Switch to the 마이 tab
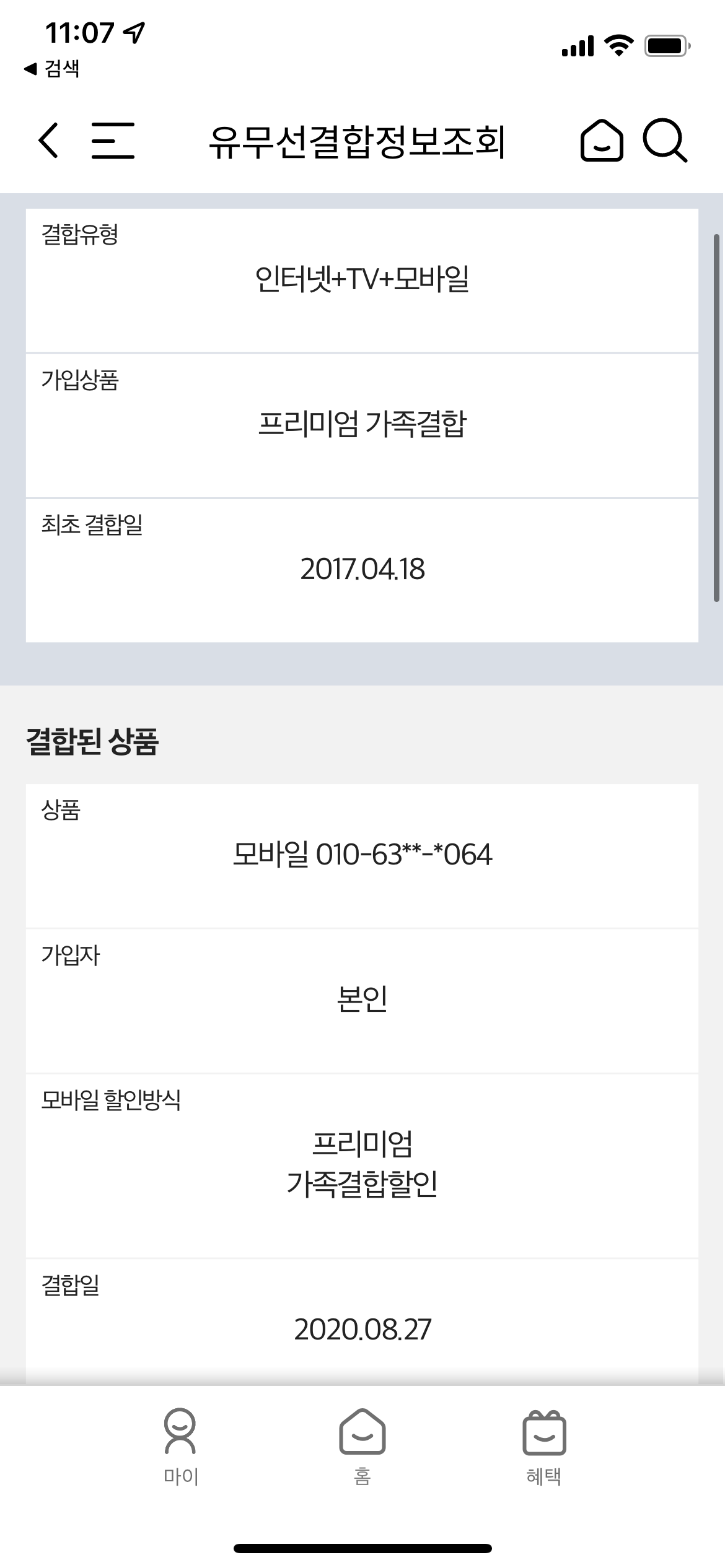The height and width of the screenshot is (1568, 725). (180, 1447)
